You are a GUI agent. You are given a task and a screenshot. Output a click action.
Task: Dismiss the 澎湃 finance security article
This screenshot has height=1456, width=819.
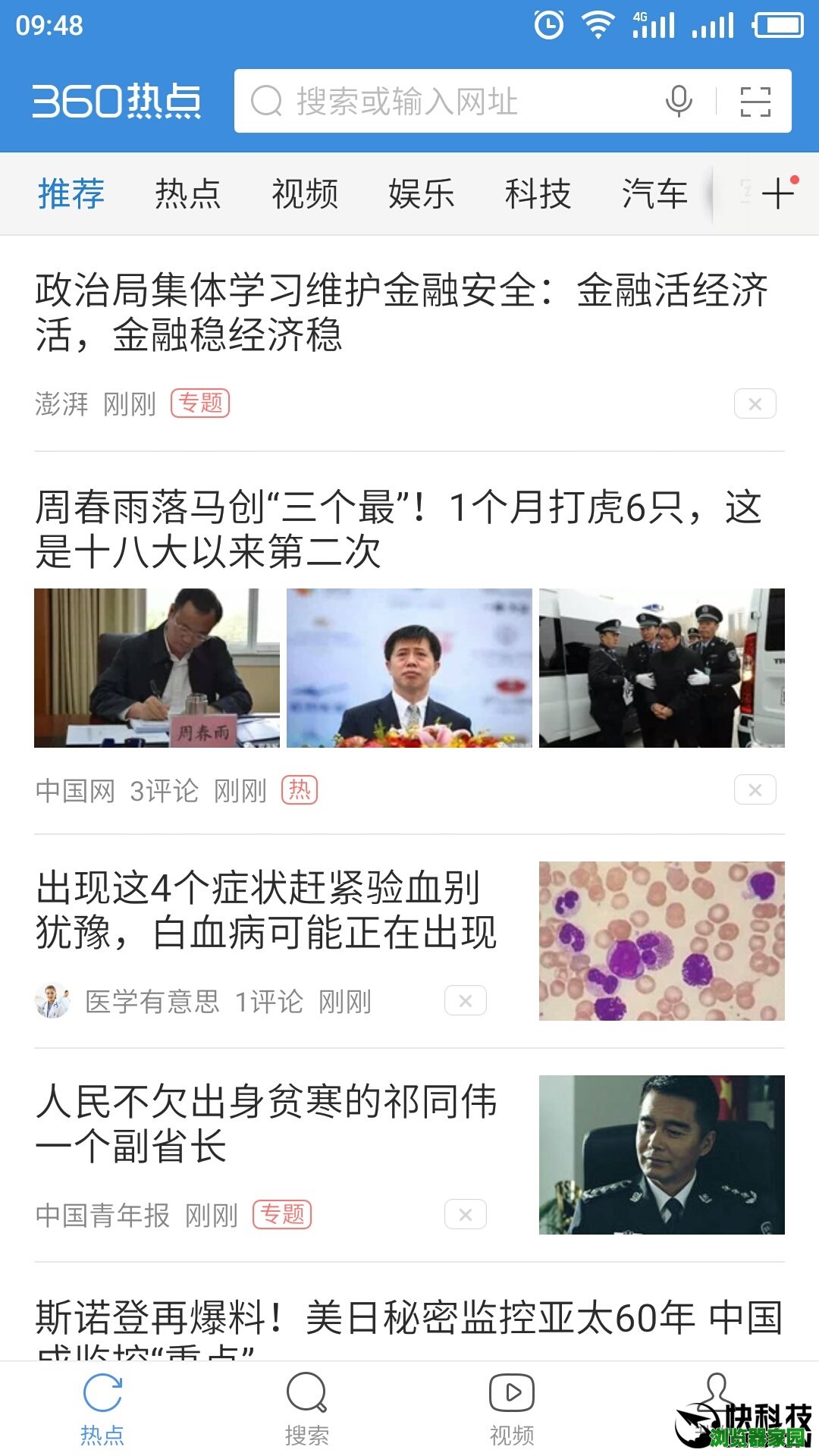click(x=755, y=403)
